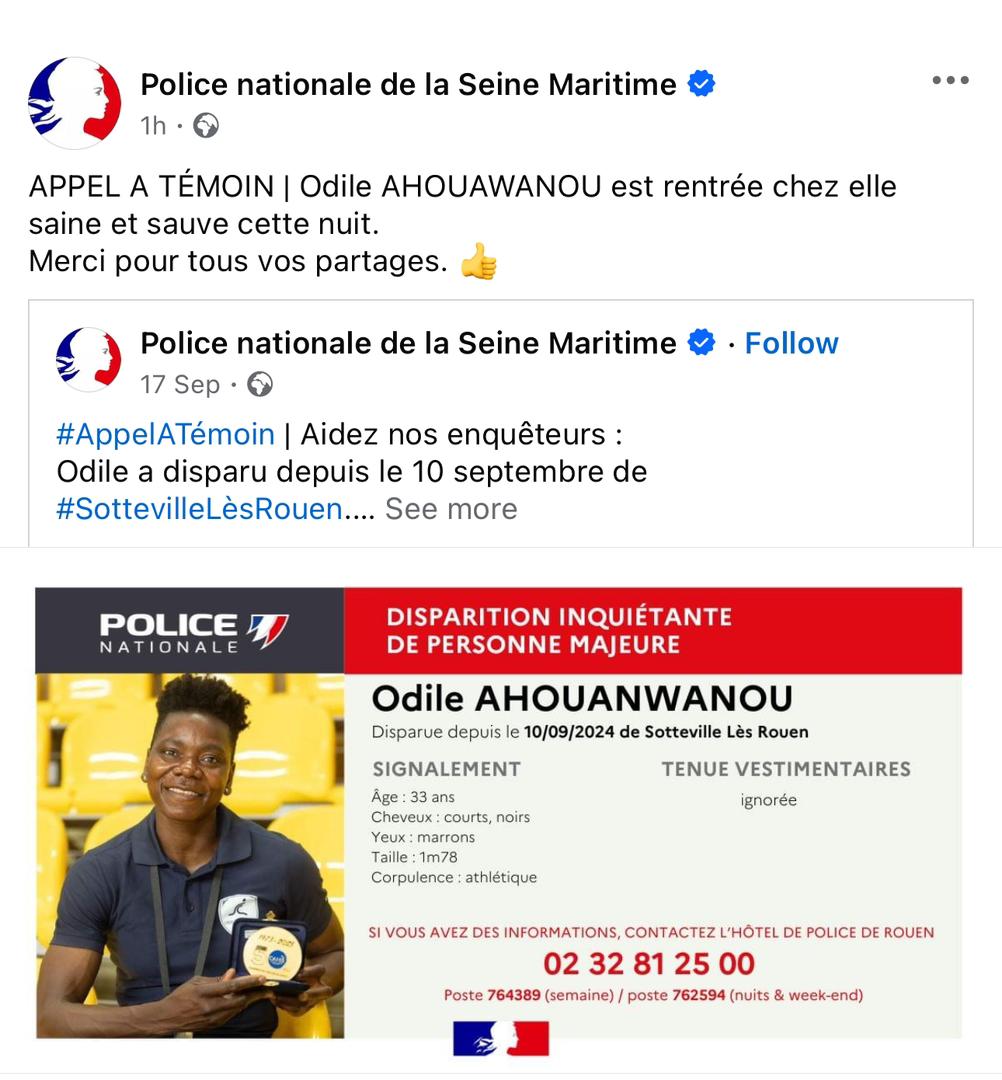Open the author name in the shared post
Image resolution: width=1002 pixels, height=1080 pixels.
pyautogui.click(x=408, y=343)
